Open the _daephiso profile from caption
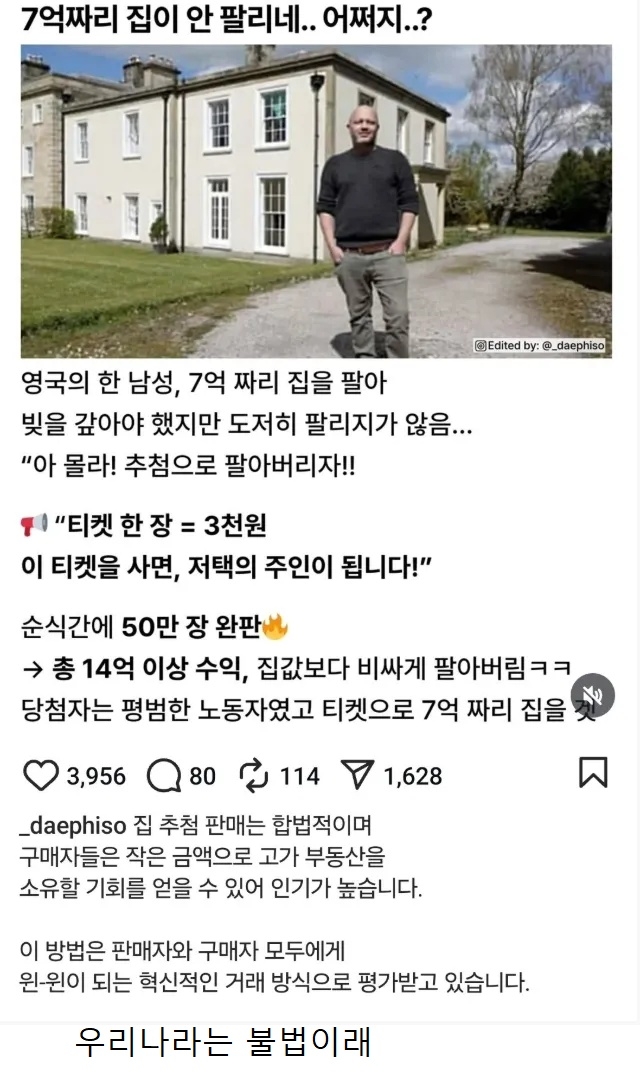Viewport: 640px width, 1078px height. [72, 826]
